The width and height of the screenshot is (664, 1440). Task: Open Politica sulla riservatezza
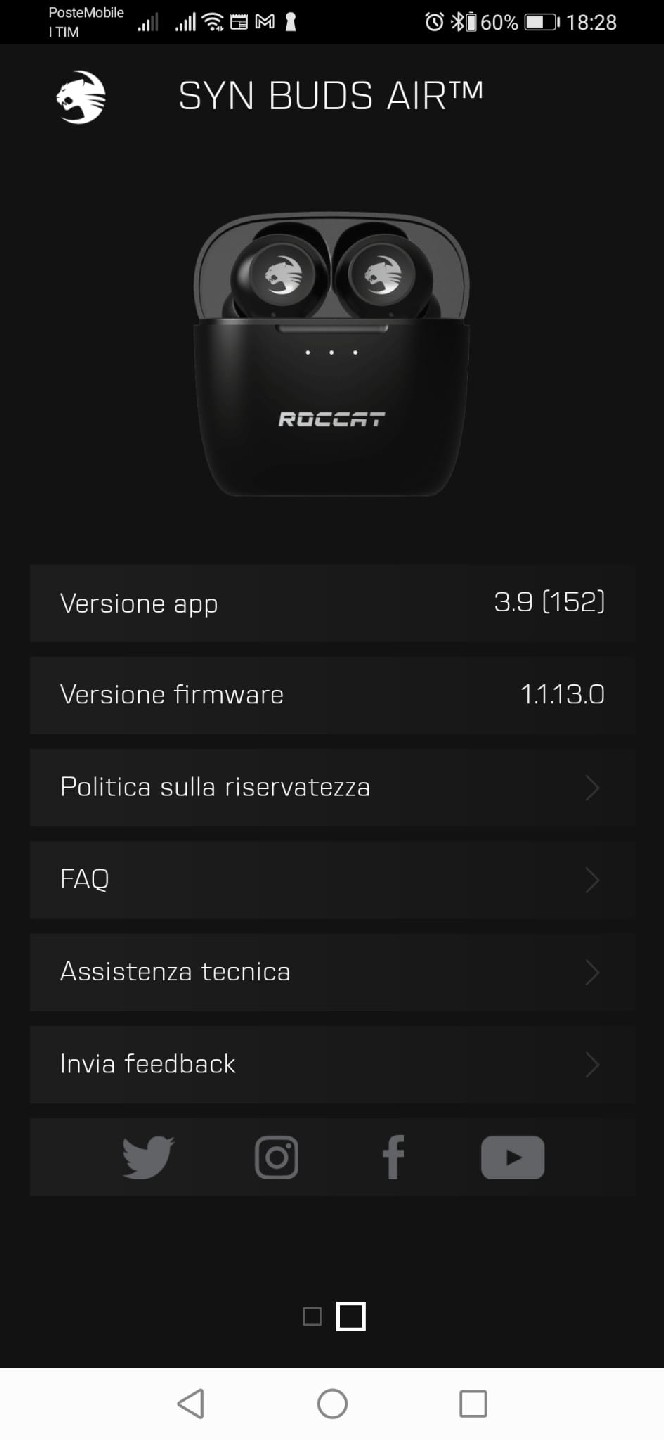tap(332, 788)
